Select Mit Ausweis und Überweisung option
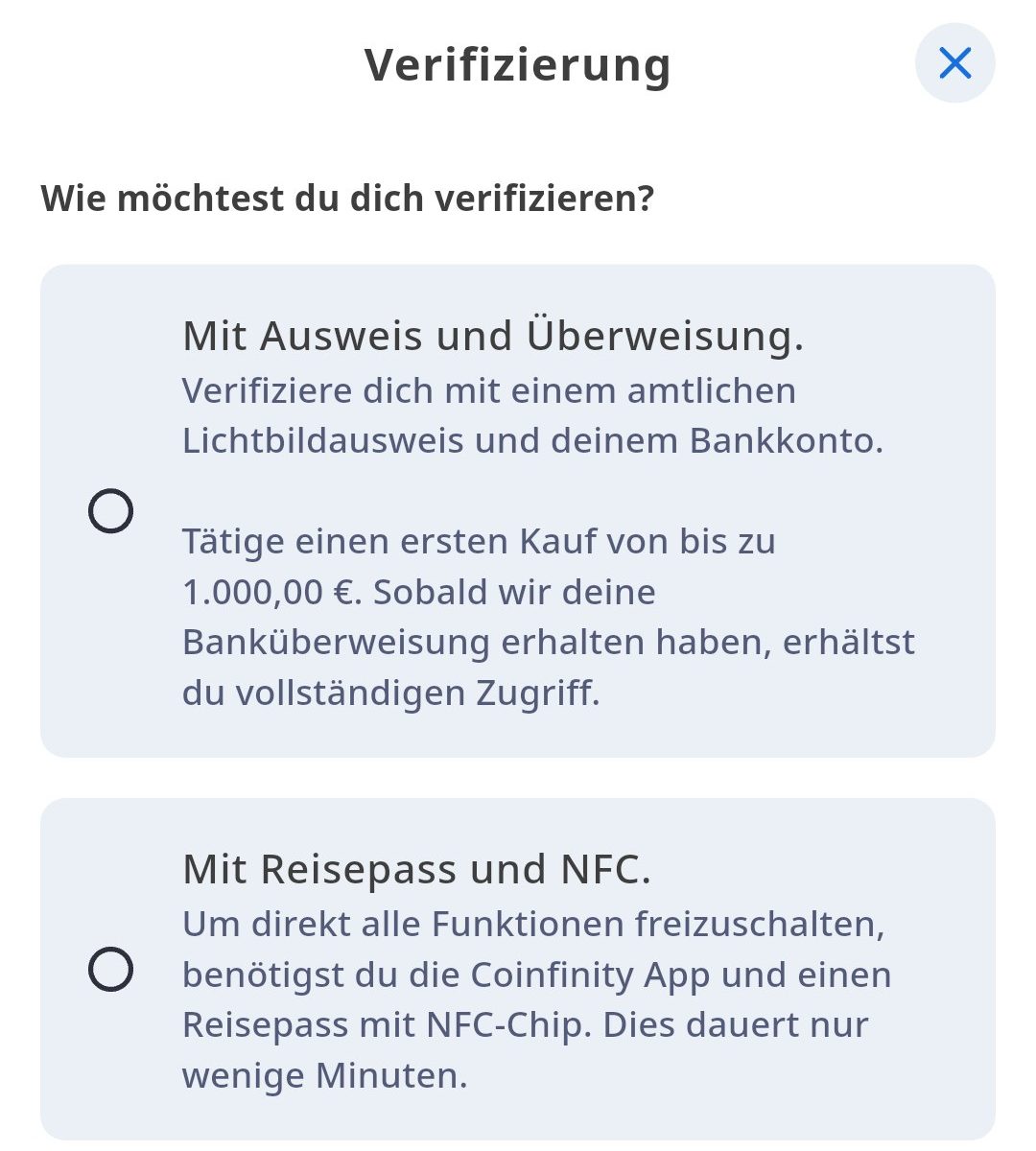1036x1151 pixels. click(x=110, y=510)
